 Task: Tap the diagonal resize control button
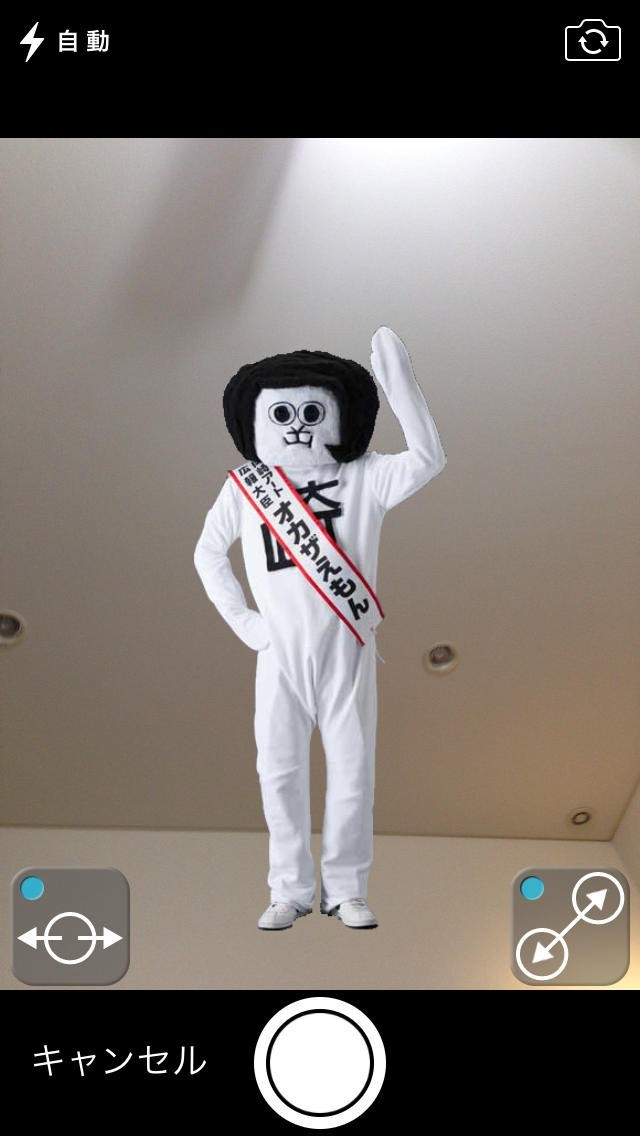click(570, 927)
